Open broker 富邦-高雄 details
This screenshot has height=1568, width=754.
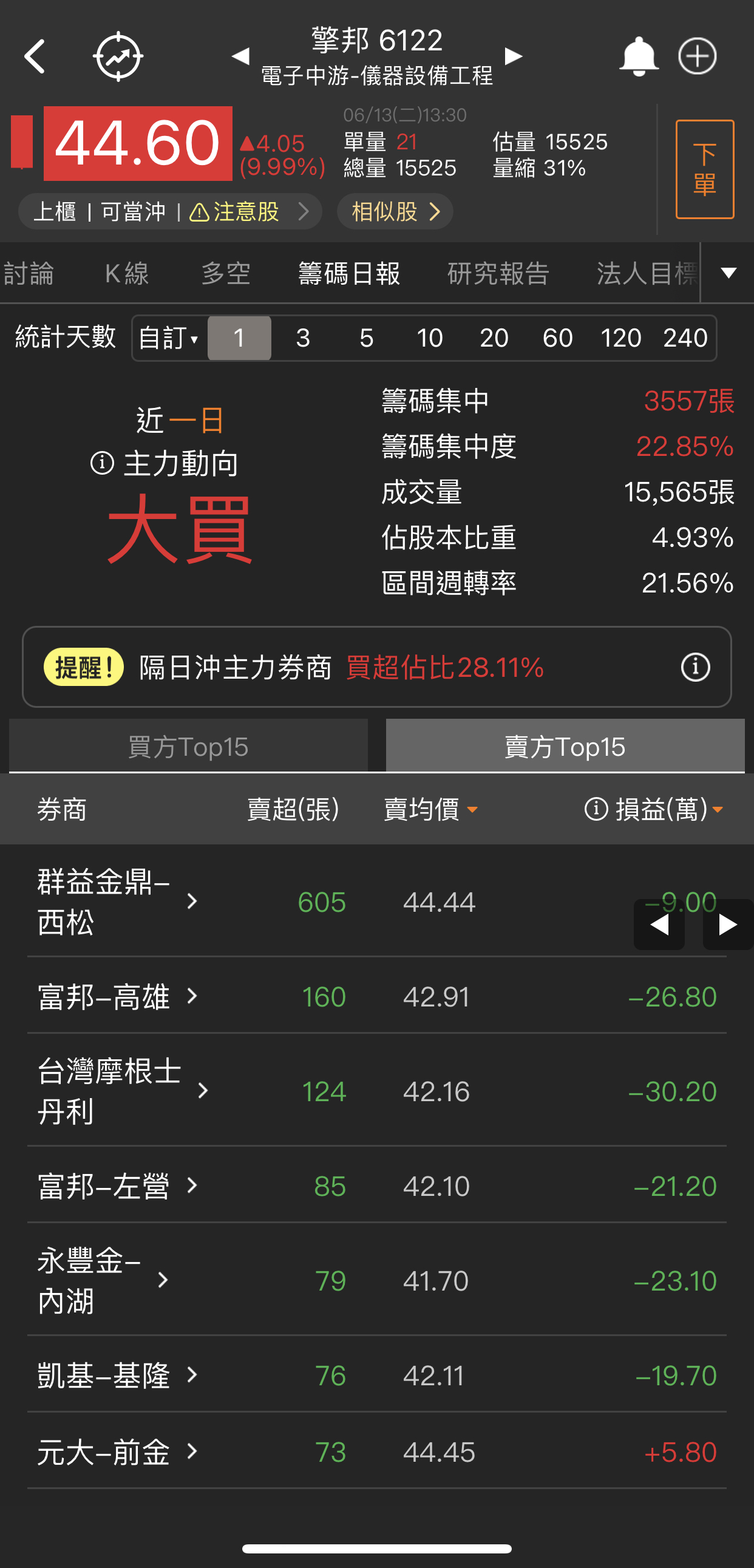pos(117,996)
